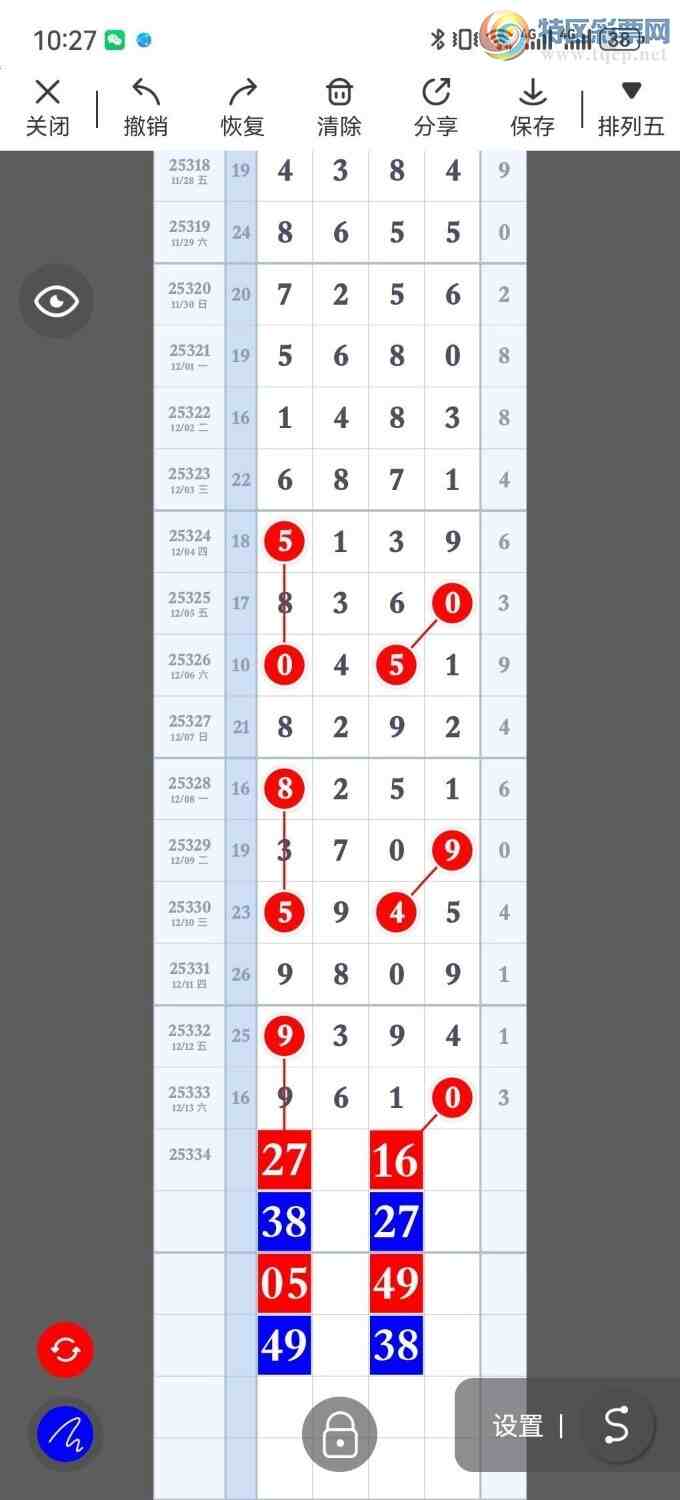The height and width of the screenshot is (1500, 680).
Task: Toggle the scroll lock padlock
Action: tap(340, 1435)
